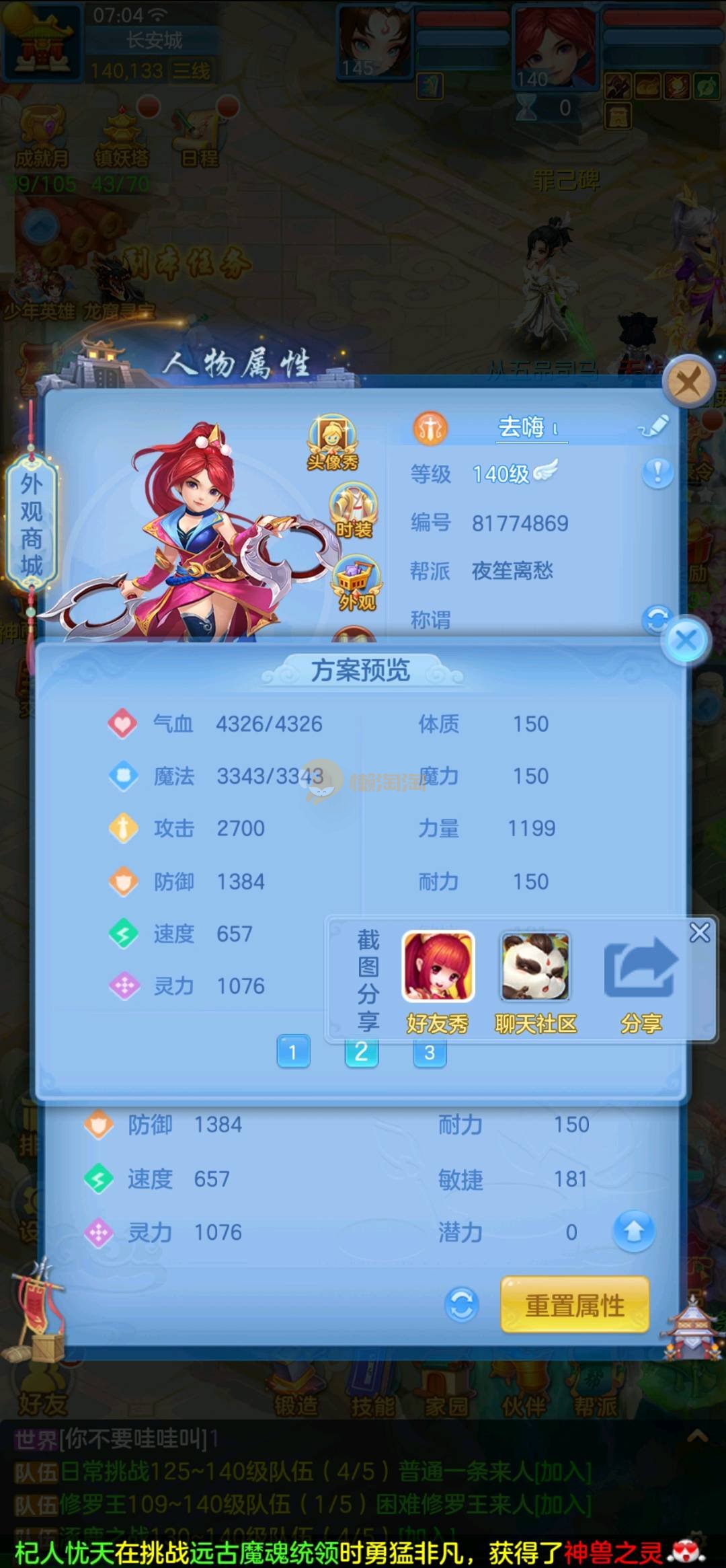Image resolution: width=726 pixels, height=1568 pixels.
Task: Switch to attribute plan 3
Action: [430, 1052]
